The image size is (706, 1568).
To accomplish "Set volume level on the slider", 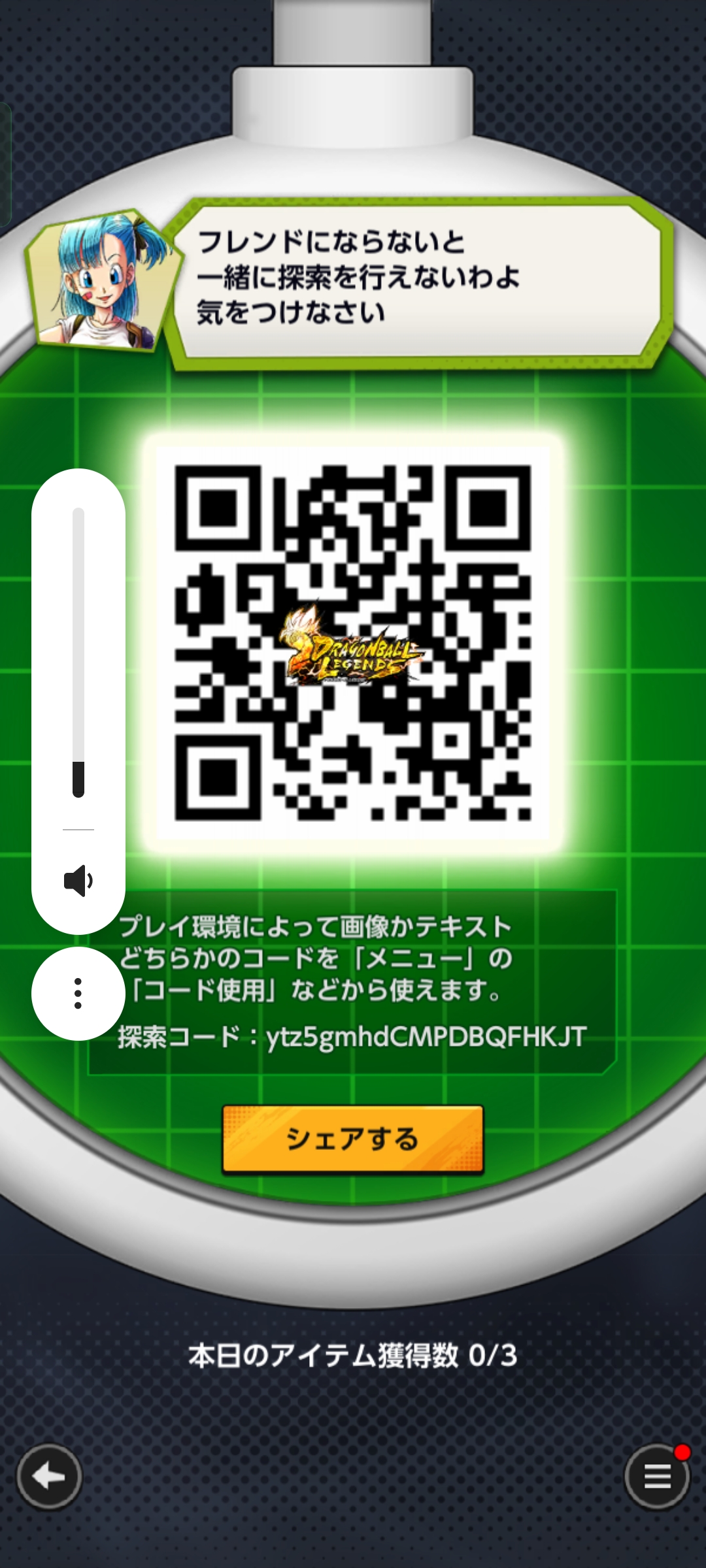I will 78,653.
